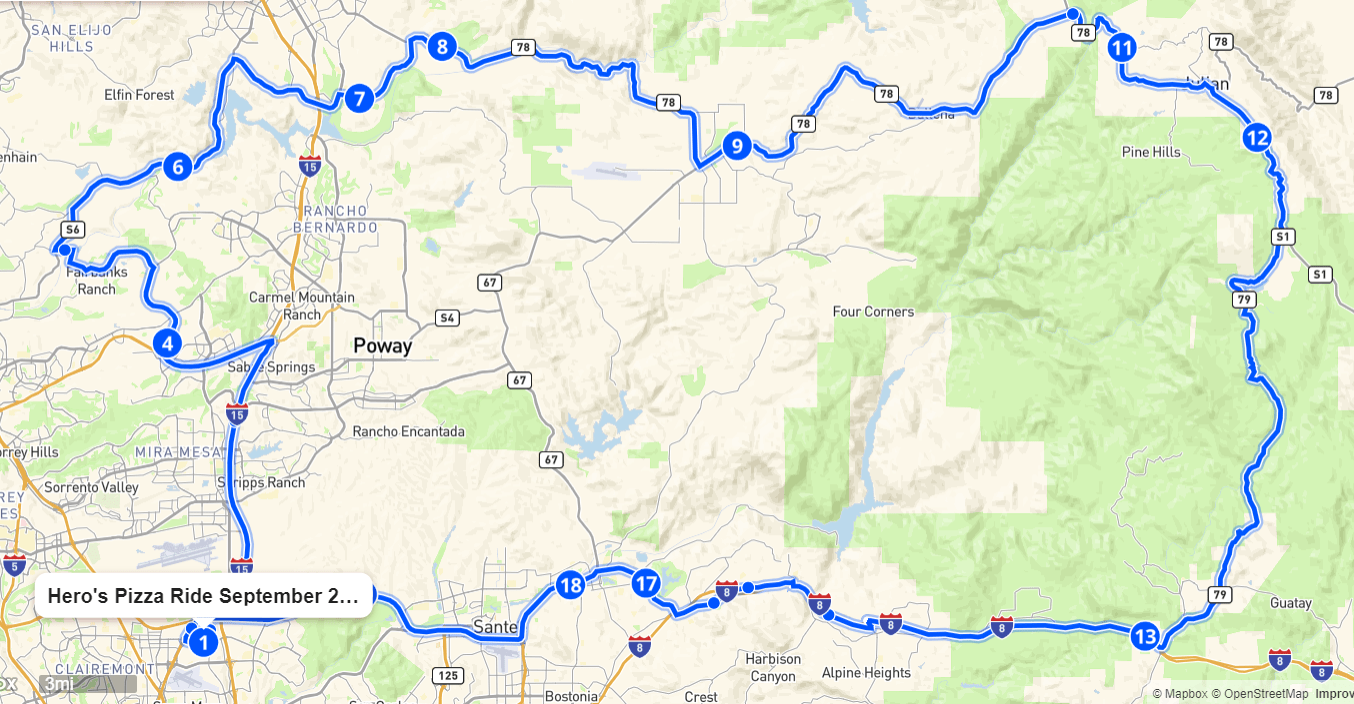The width and height of the screenshot is (1354, 704).
Task: Open the Mapbox attribution link
Action: pyautogui.click(x=1179, y=694)
